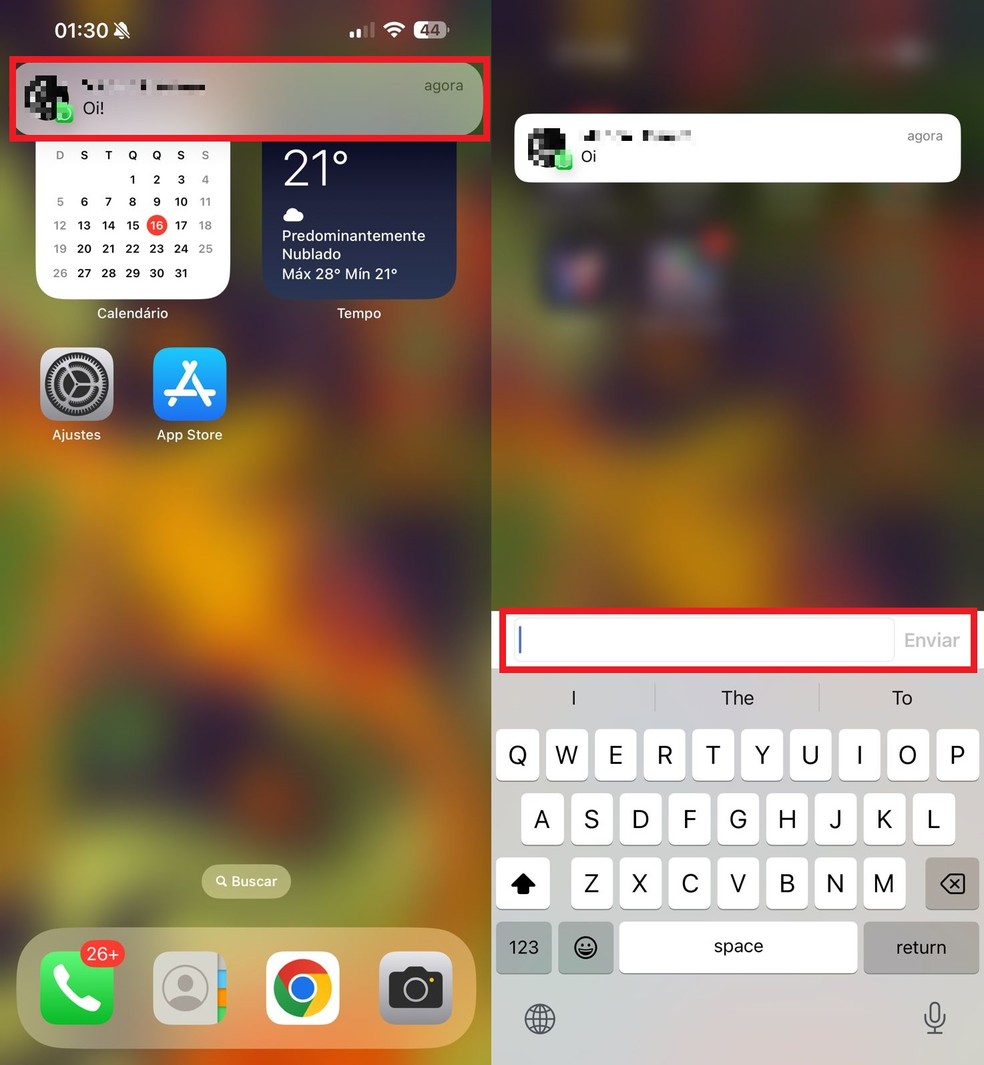
Task: Open the emoji keyboard
Action: [586, 947]
